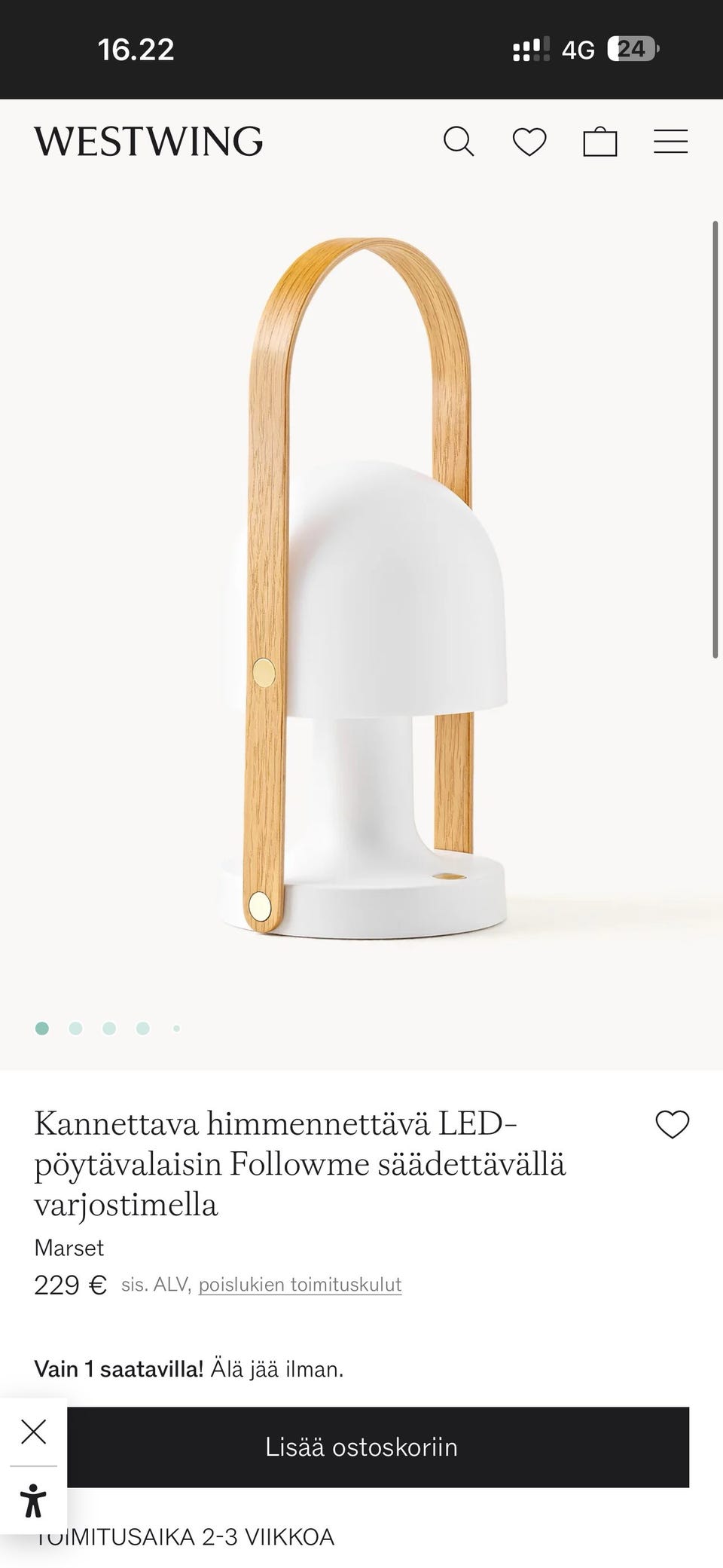
Task: Select the second carousel dot
Action: [x=75, y=1027]
